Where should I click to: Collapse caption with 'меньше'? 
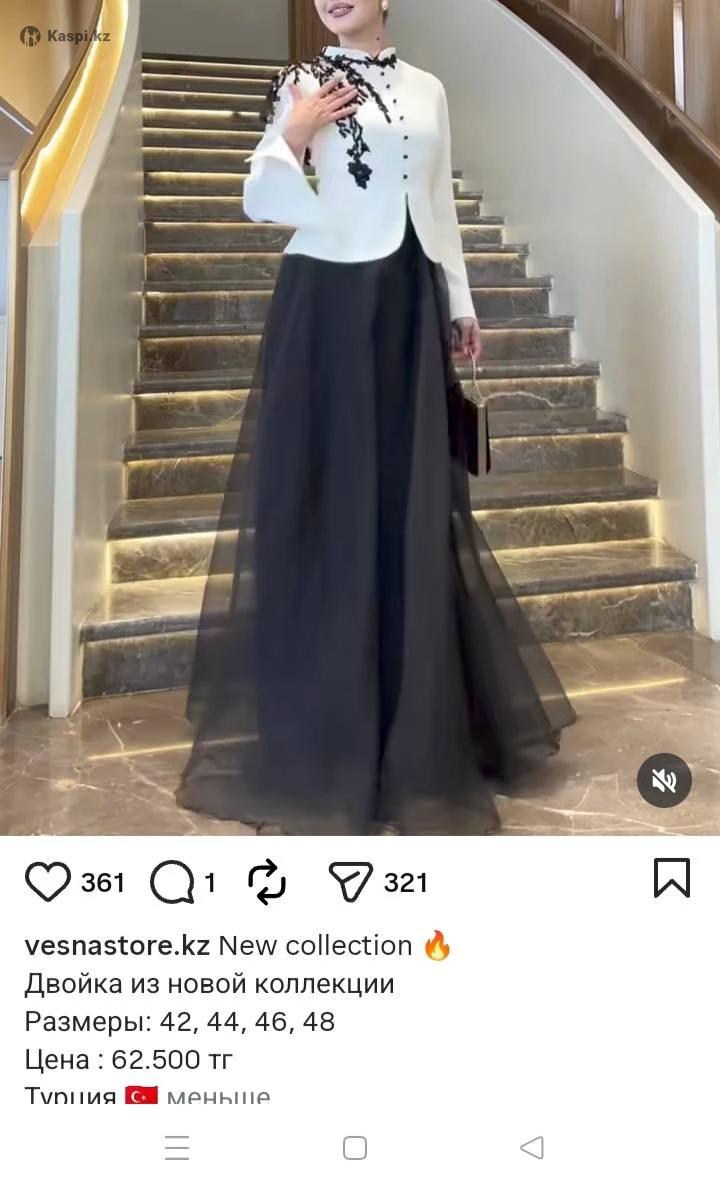[x=218, y=1097]
